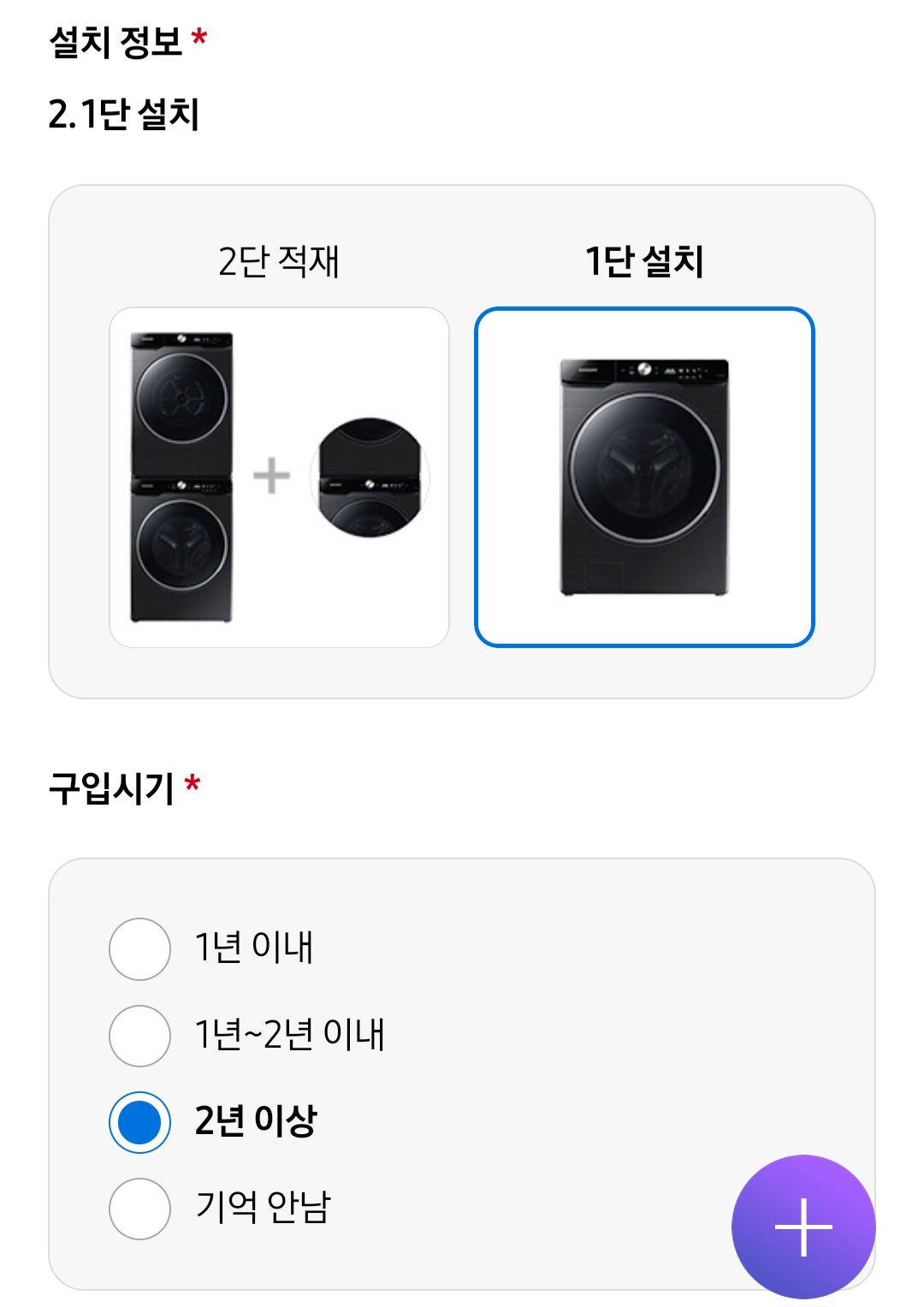Select the 2년 이상 radio button
Screen dimensions: 924x1307
tap(139, 1122)
